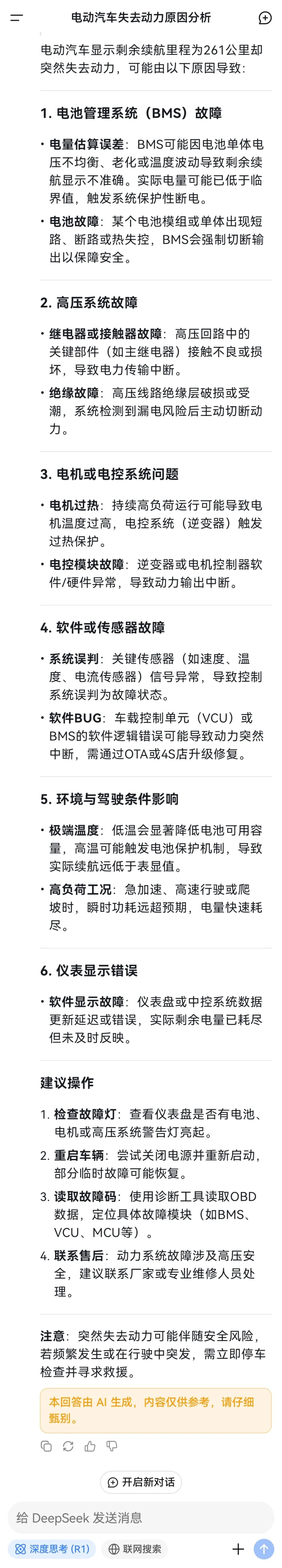The height and width of the screenshot is (1568, 282).
Task: Dislike this response with thumbs down
Action: click(112, 1446)
